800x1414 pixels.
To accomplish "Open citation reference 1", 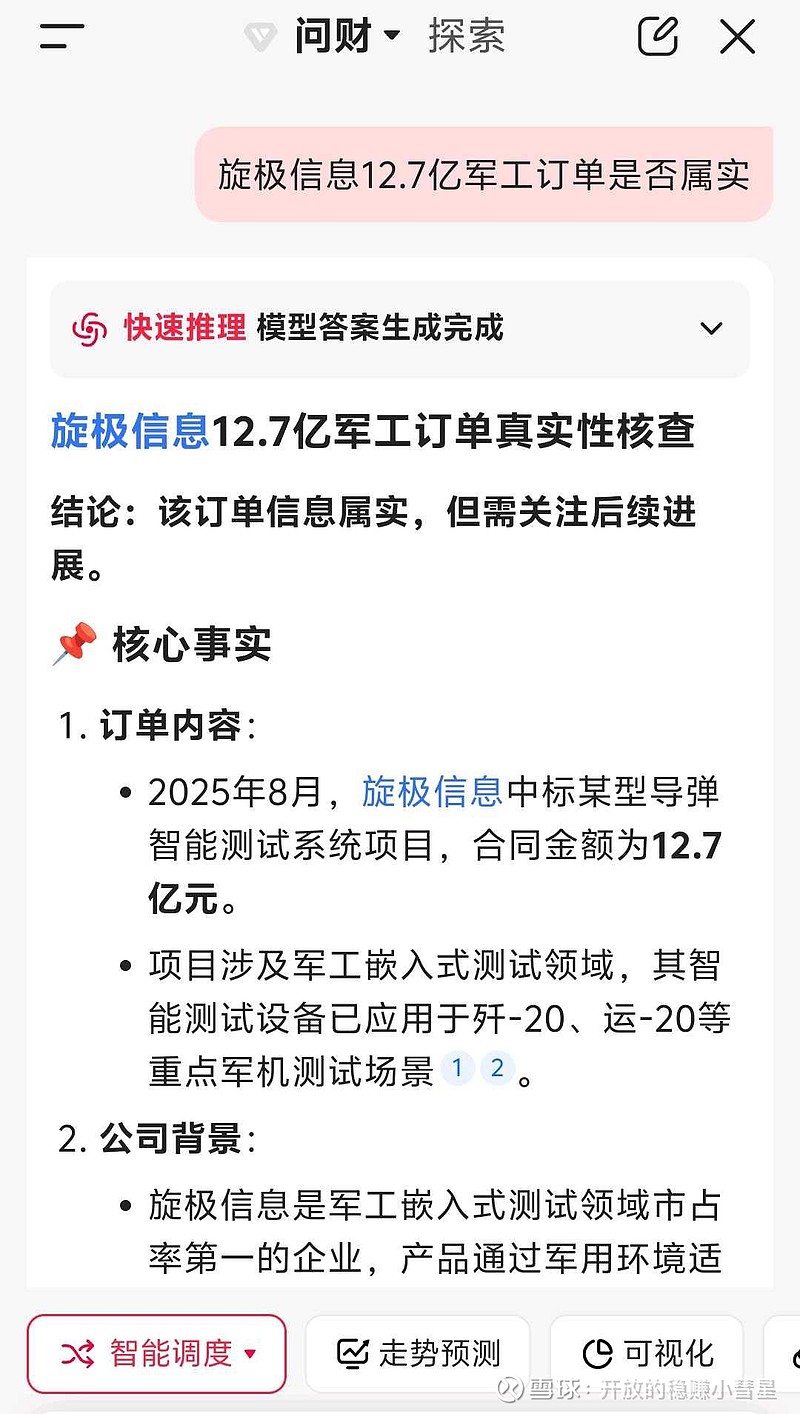I will tap(457, 1069).
